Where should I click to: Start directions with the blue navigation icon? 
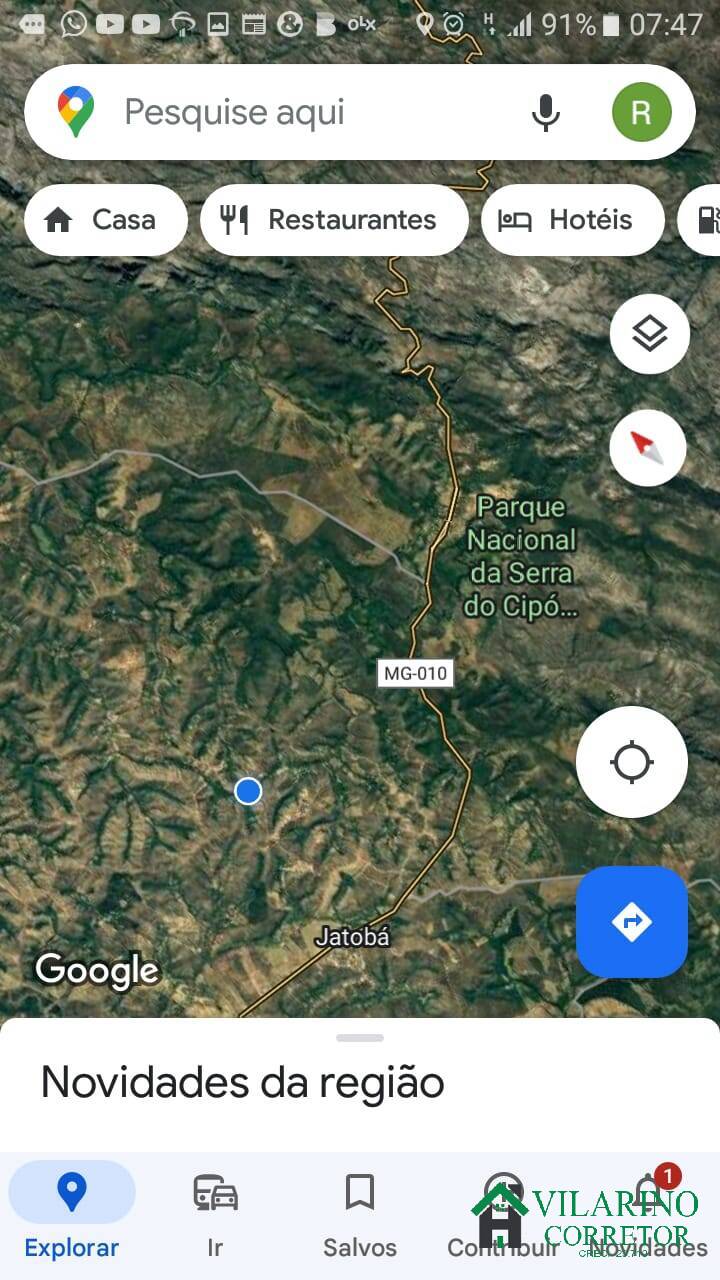pos(632,921)
